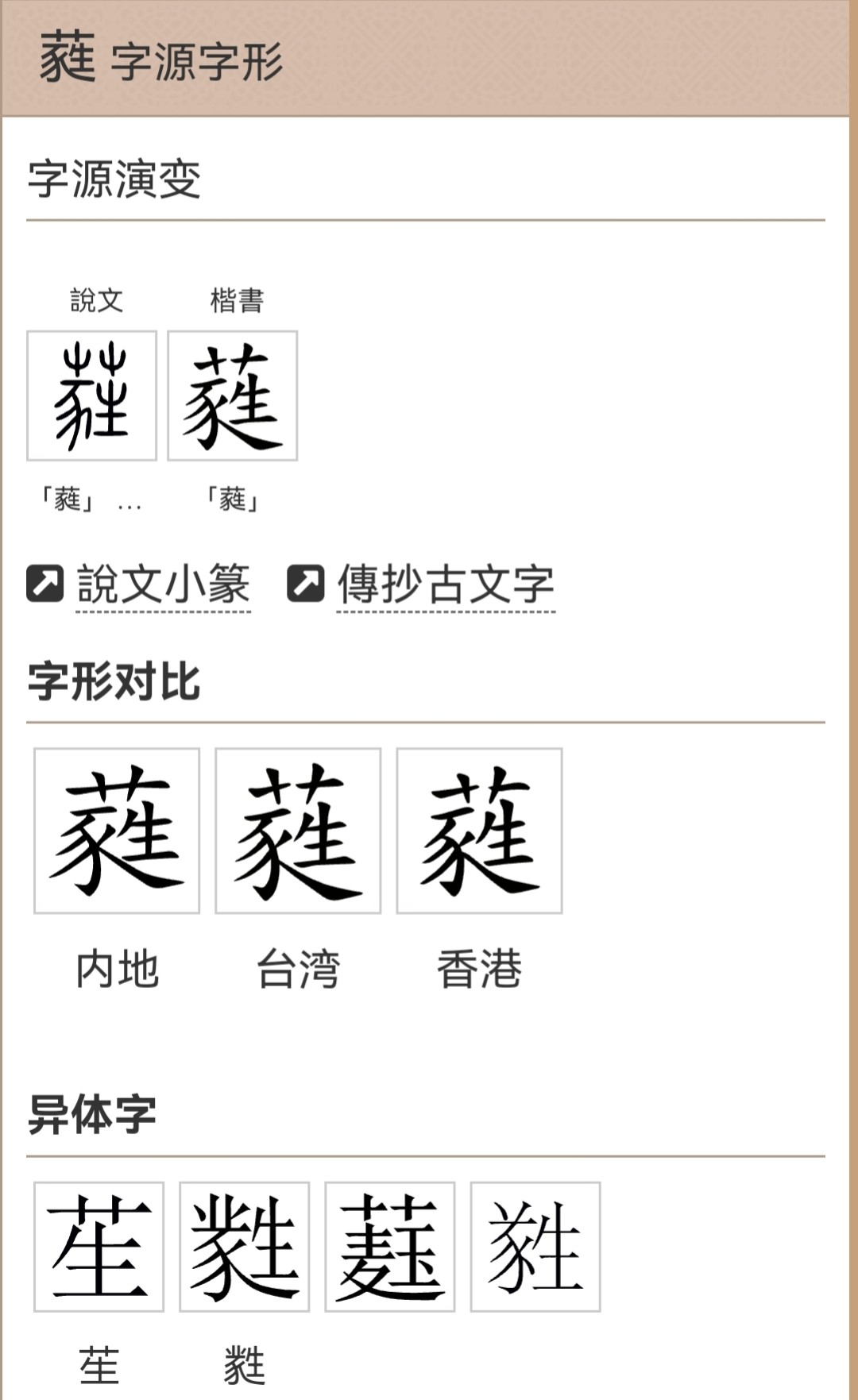The image size is (858, 1400).
Task: Expand the ellipsis under 說文 glyph
Action: [x=129, y=503]
